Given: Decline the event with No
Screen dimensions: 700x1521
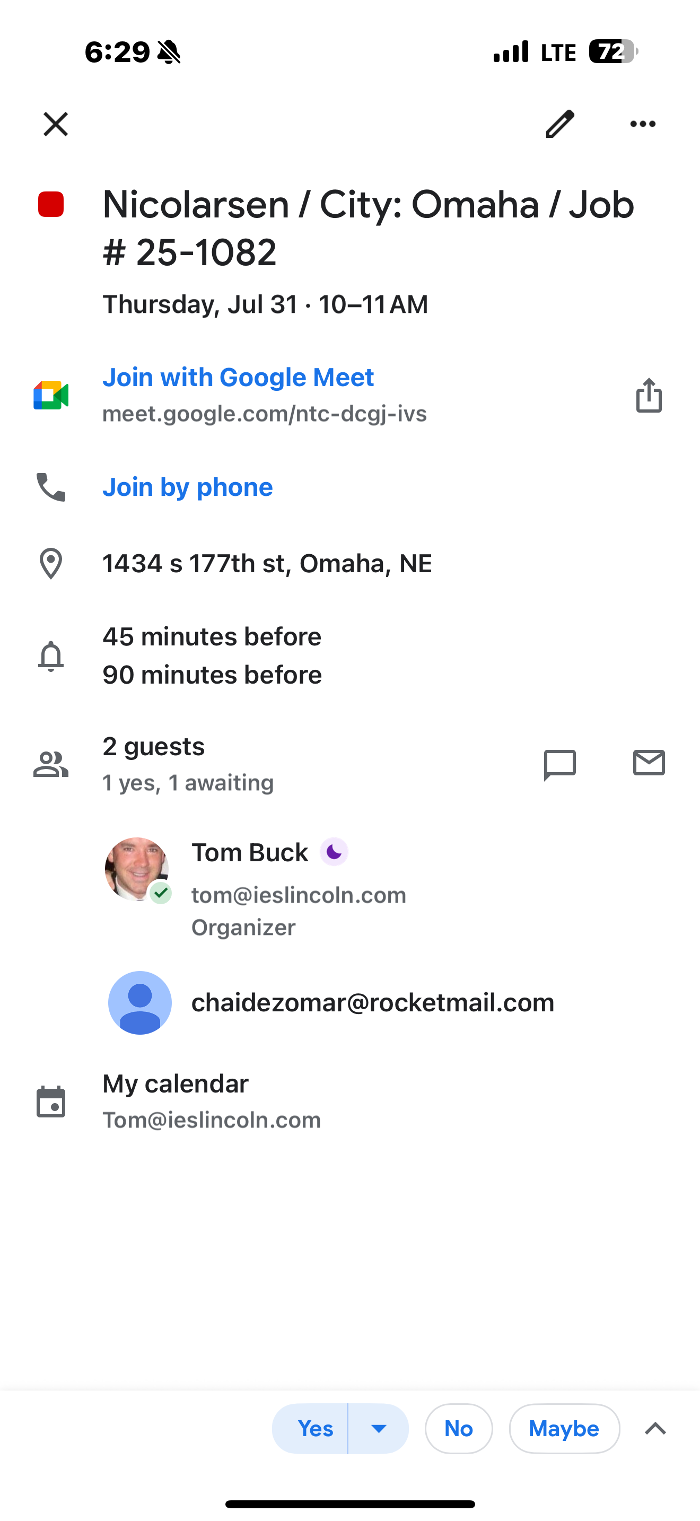Looking at the screenshot, I should (x=458, y=1429).
